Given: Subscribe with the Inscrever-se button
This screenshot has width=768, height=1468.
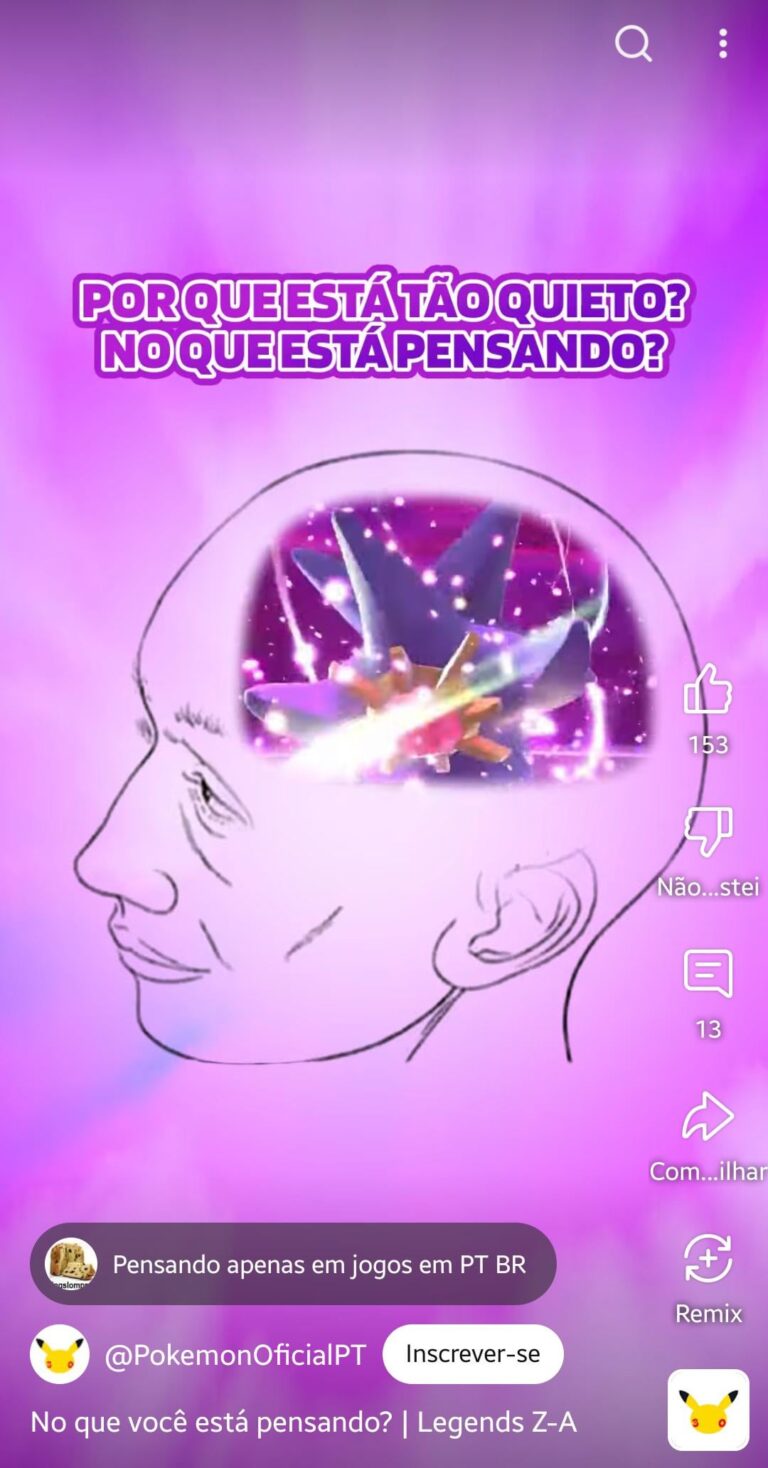Looking at the screenshot, I should point(472,1354).
